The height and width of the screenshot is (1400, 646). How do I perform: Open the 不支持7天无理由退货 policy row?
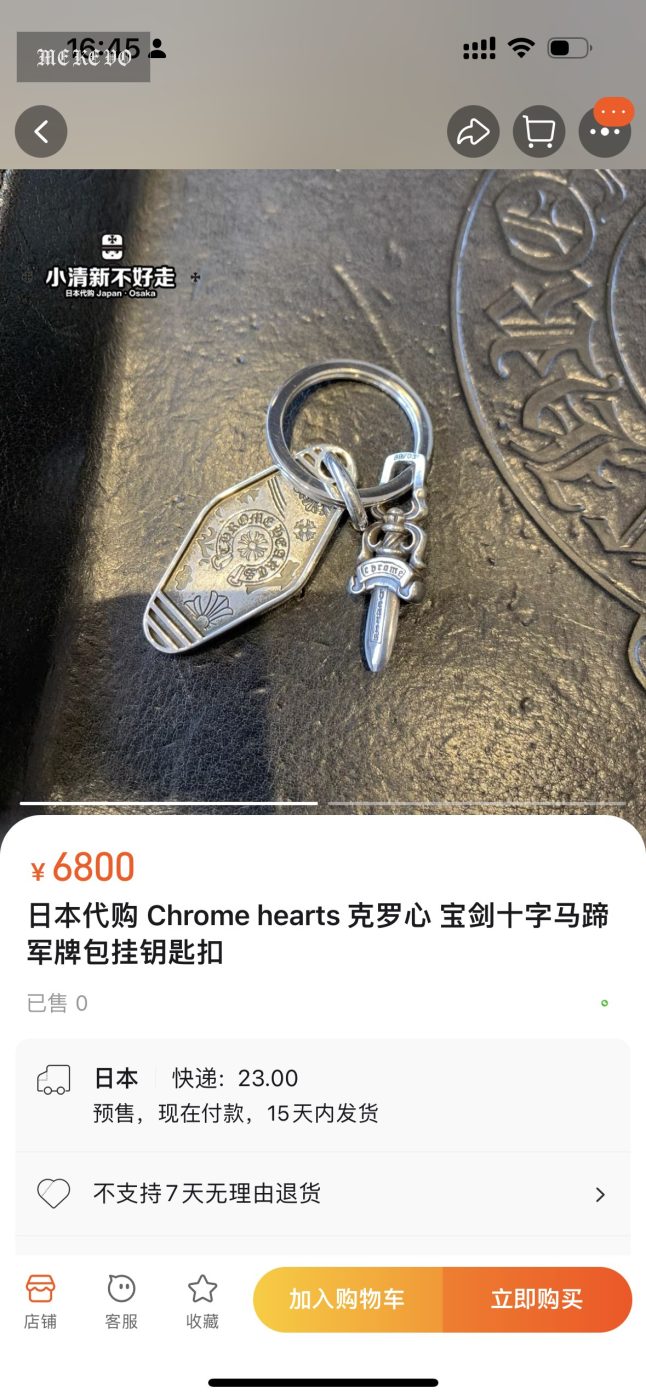323,1194
